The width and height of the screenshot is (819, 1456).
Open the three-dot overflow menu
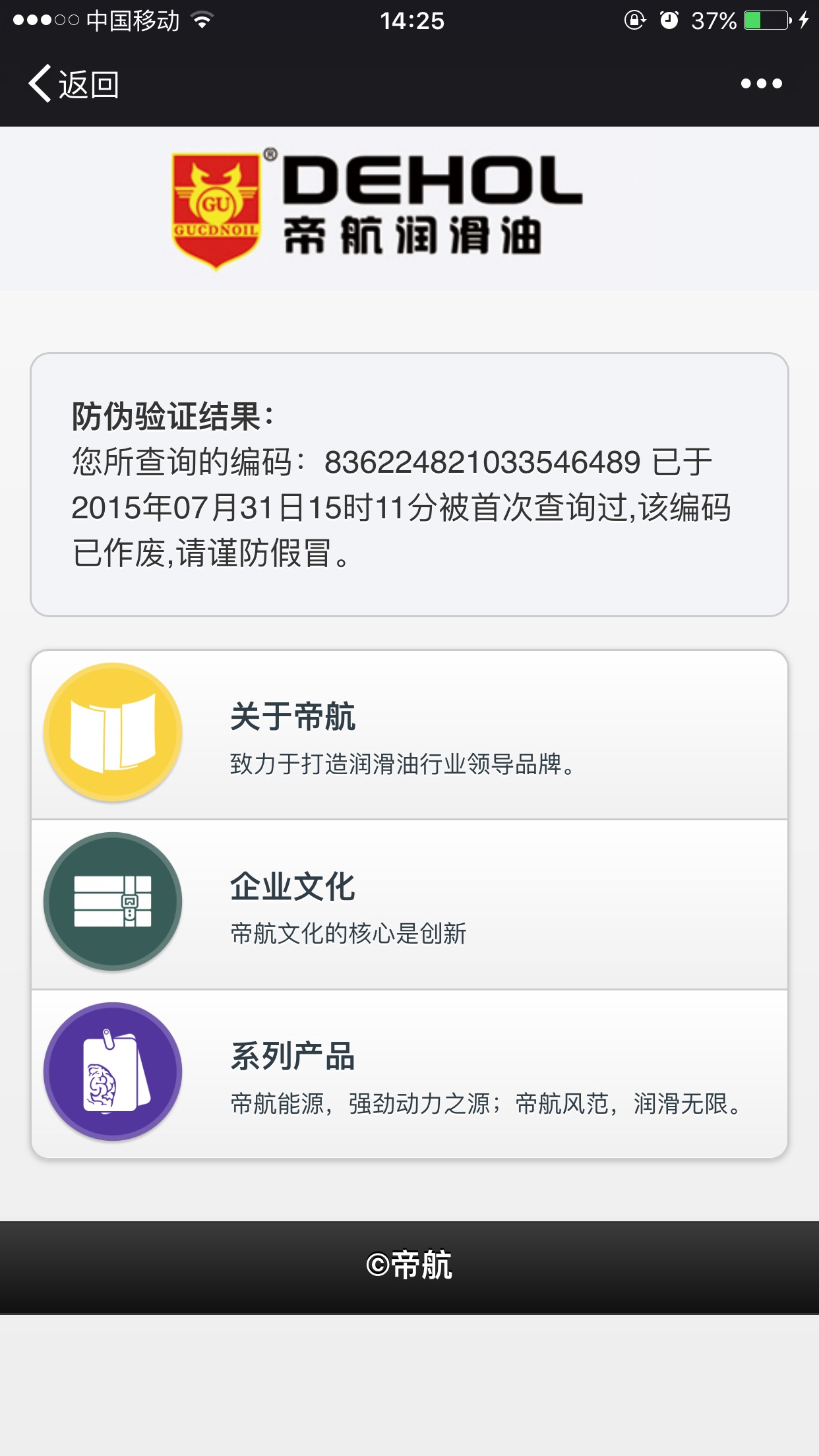click(761, 84)
